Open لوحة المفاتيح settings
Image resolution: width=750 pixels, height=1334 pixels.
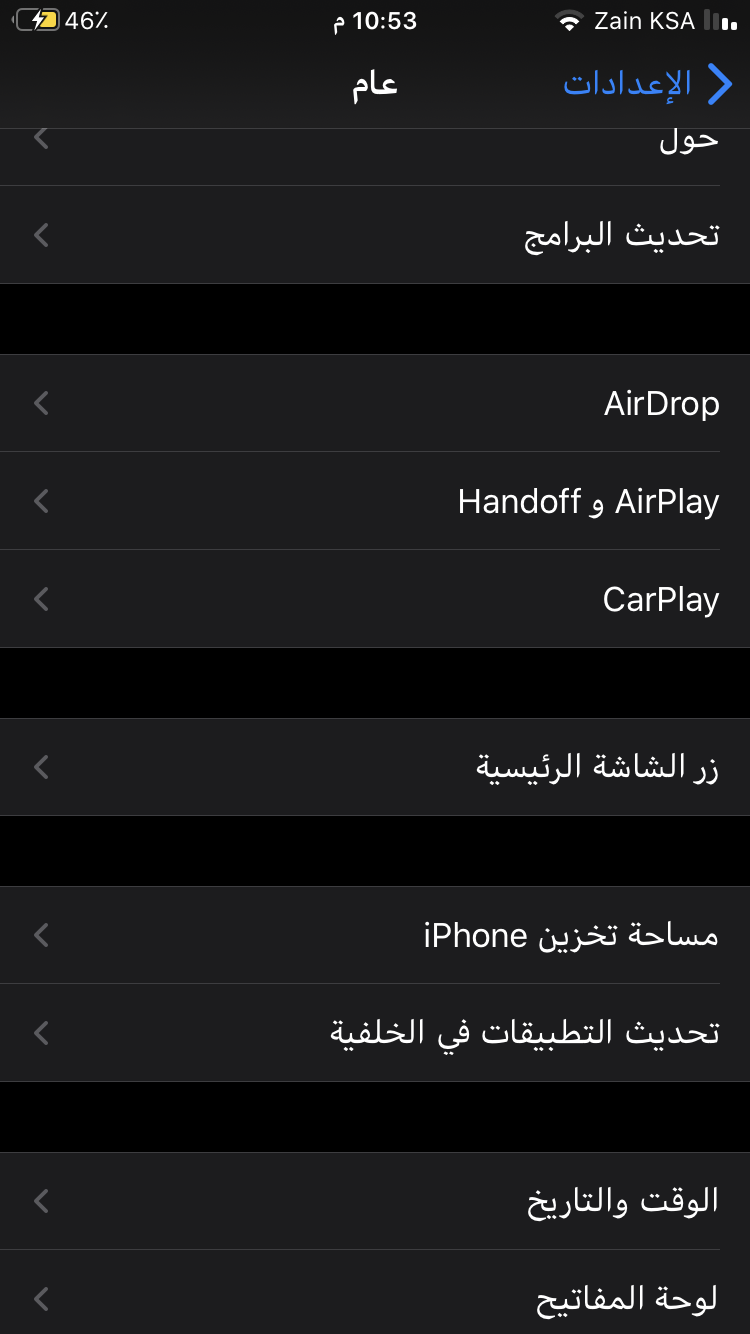click(x=375, y=1292)
